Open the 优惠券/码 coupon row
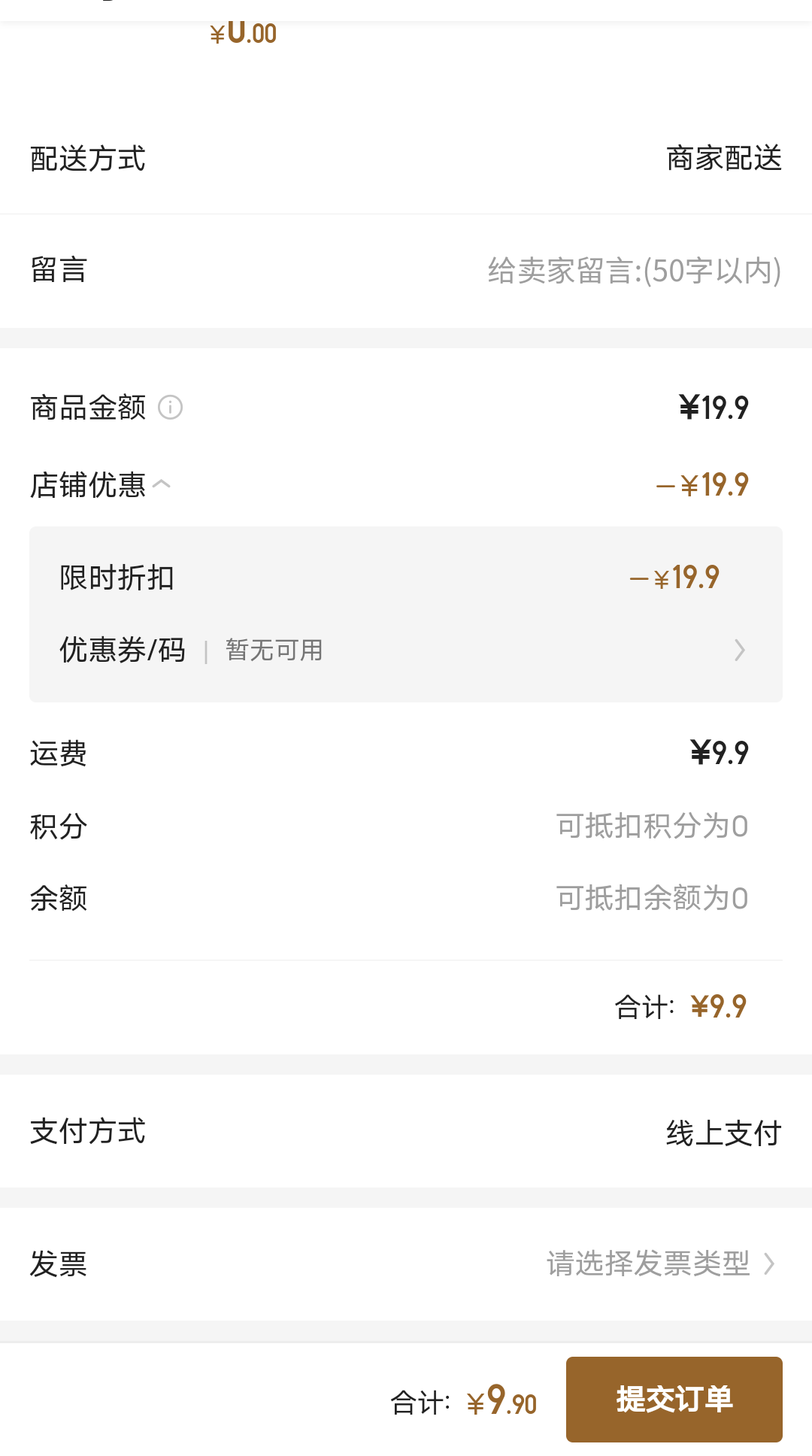This screenshot has height=1456, width=812. pos(406,650)
